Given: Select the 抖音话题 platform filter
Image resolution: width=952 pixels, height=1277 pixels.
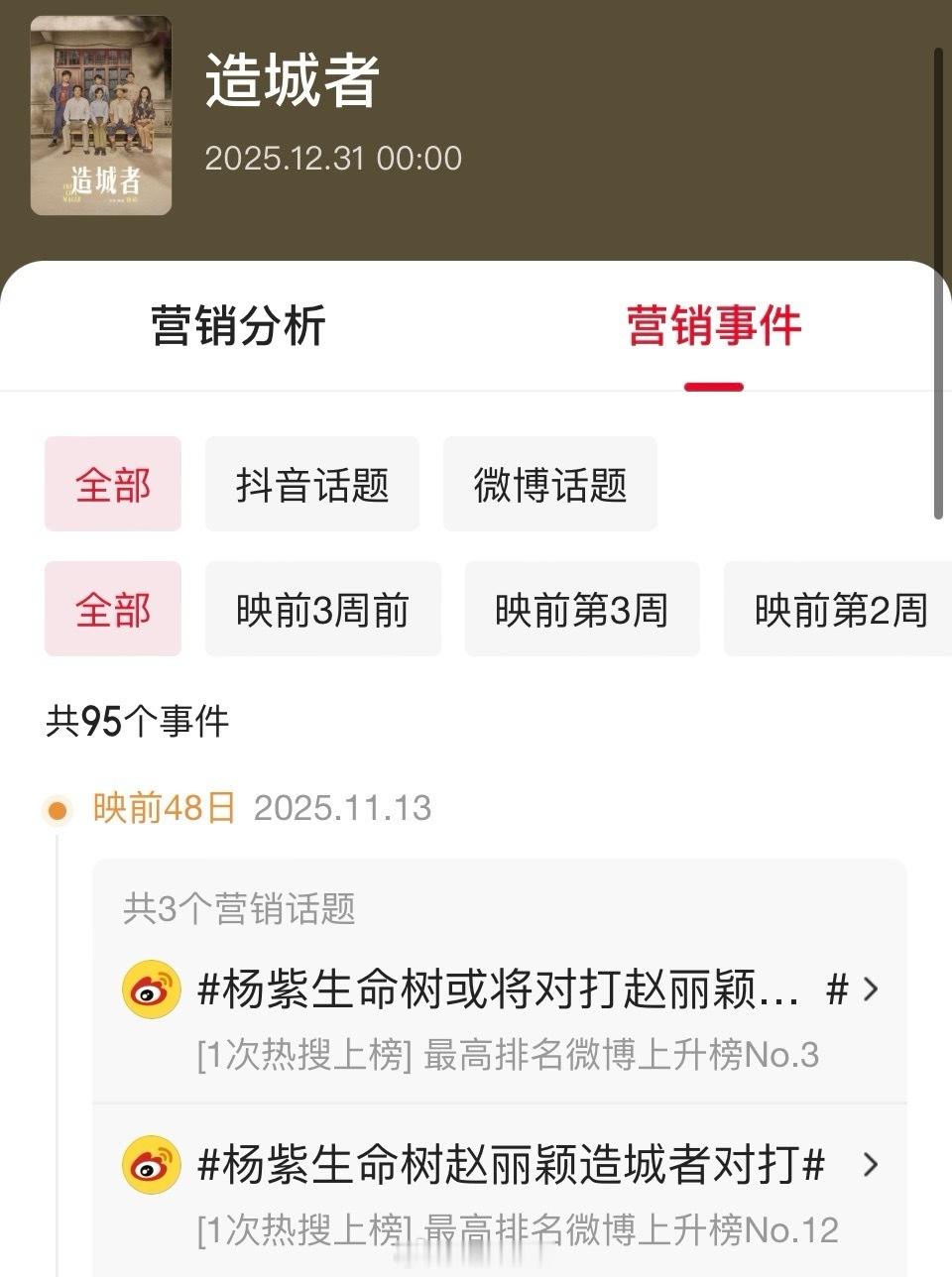Looking at the screenshot, I should pos(311,484).
